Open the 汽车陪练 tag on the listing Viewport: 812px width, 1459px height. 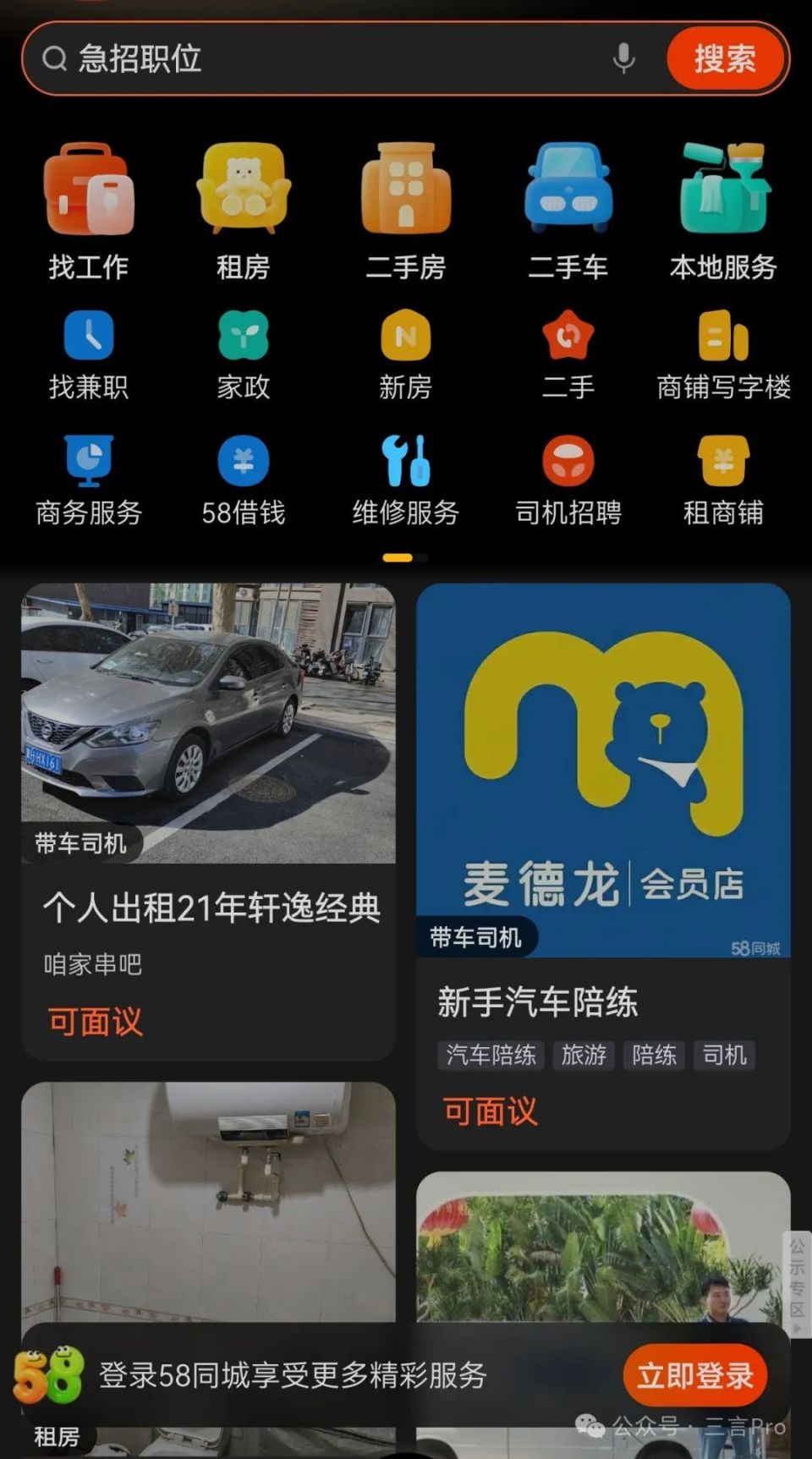point(489,1056)
